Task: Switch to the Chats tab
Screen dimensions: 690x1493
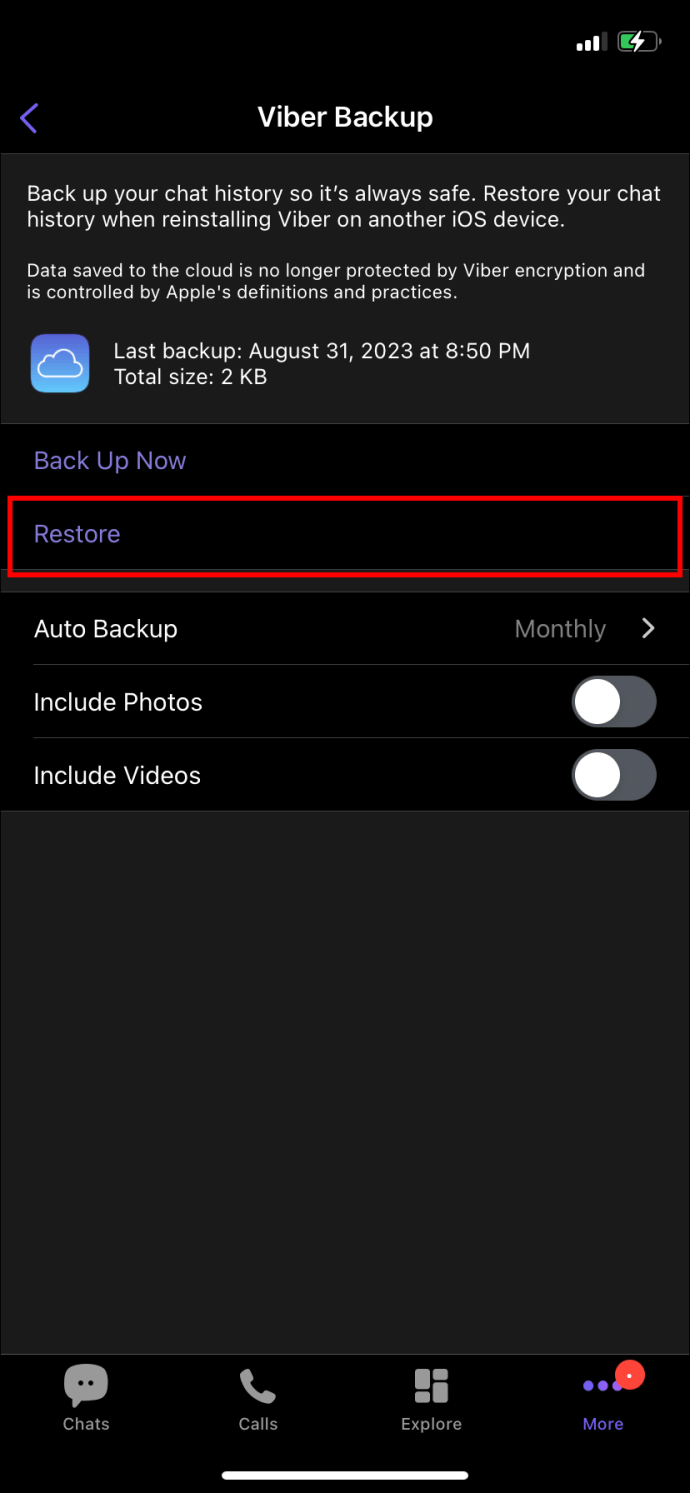Action: pyautogui.click(x=86, y=1399)
